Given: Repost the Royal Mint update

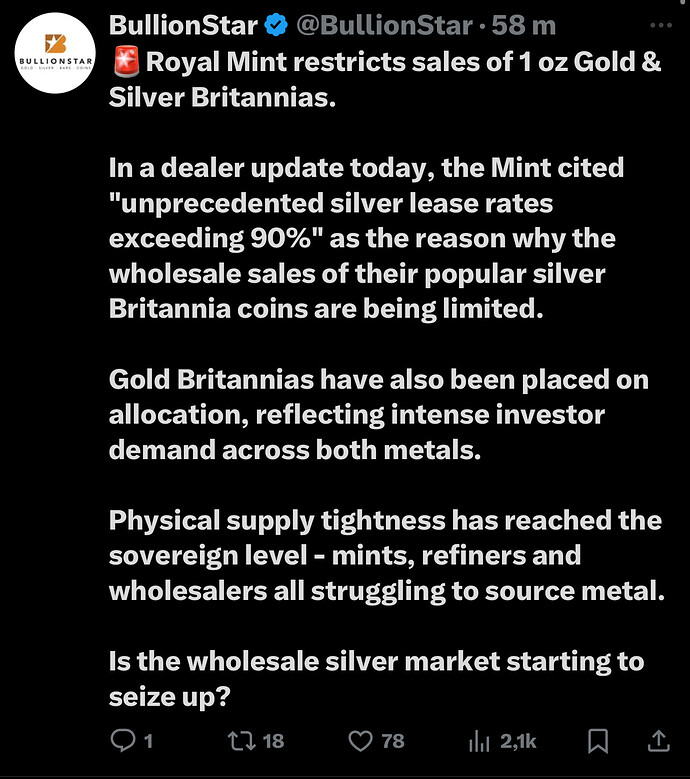Looking at the screenshot, I should [x=241, y=741].
